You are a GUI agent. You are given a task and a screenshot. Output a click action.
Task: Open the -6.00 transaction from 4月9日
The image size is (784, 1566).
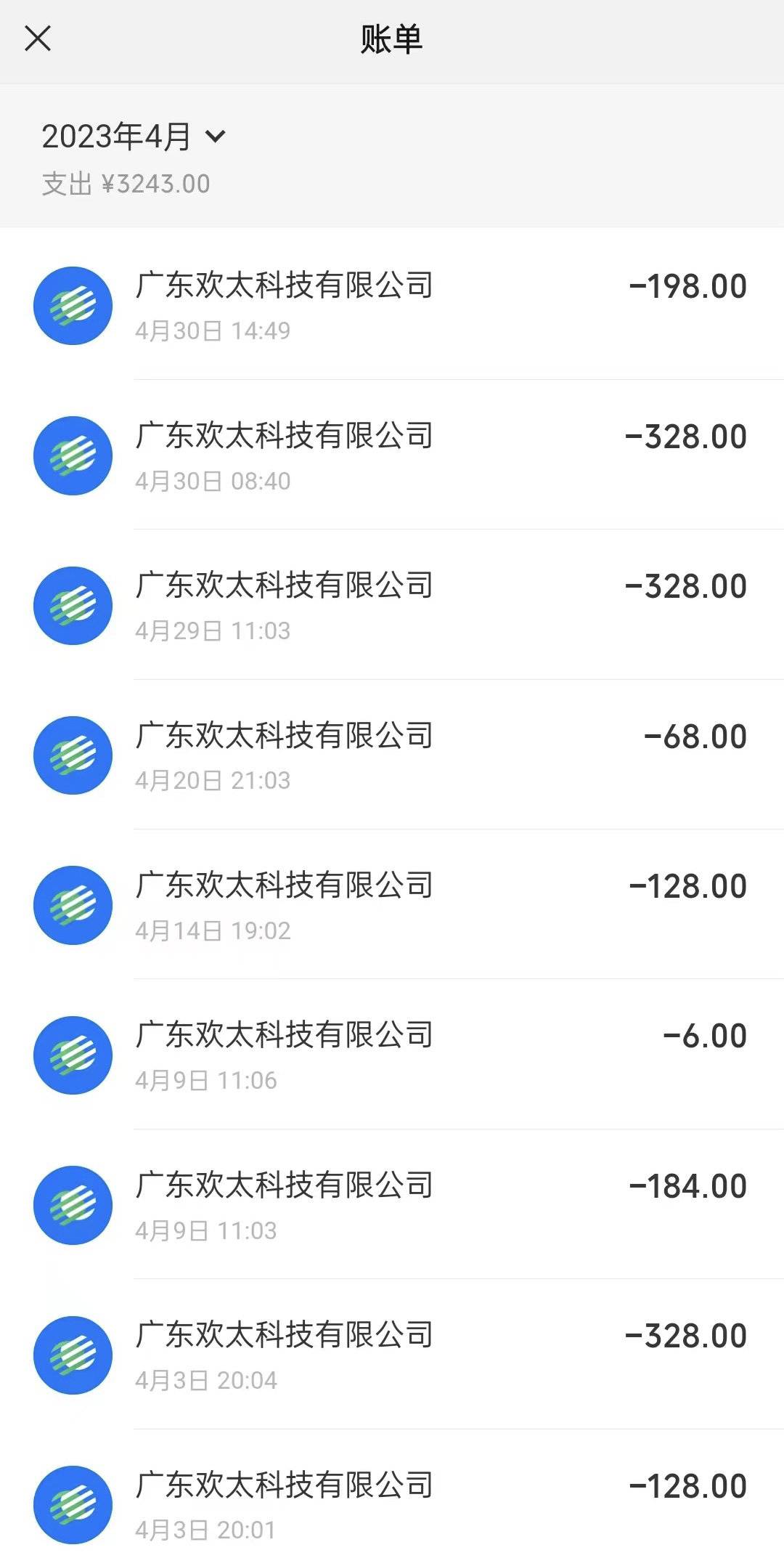point(392,1055)
